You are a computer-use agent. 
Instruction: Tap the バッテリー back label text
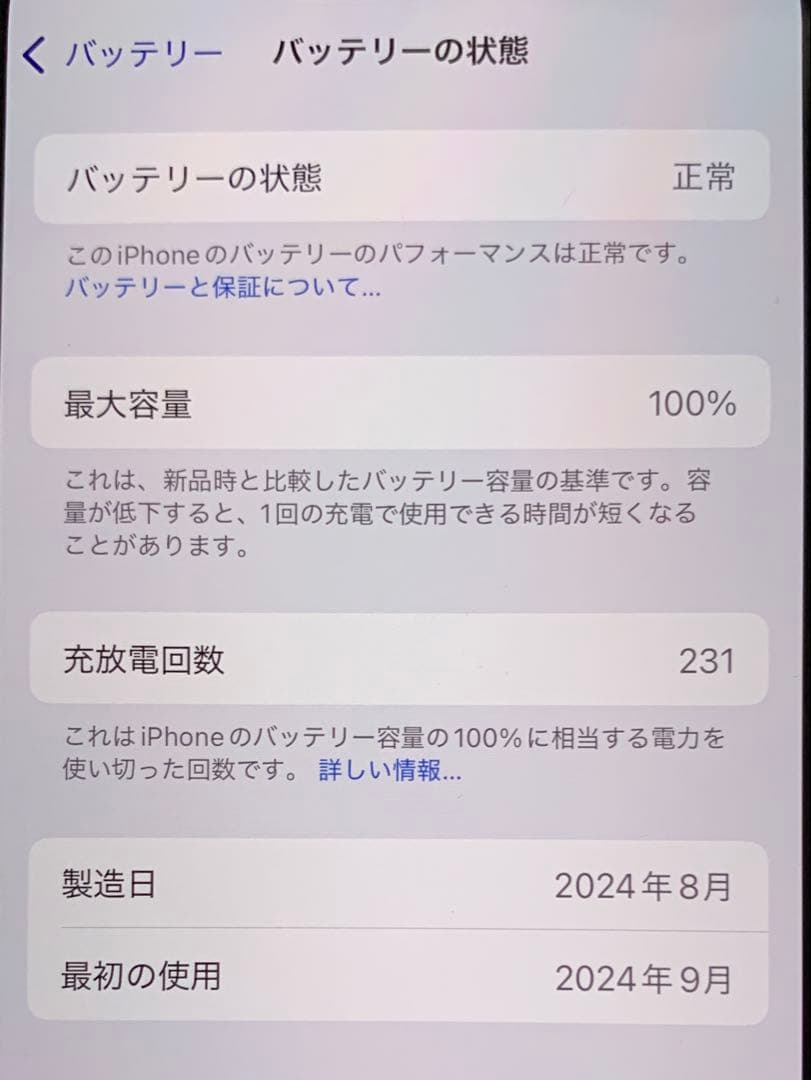click(143, 54)
